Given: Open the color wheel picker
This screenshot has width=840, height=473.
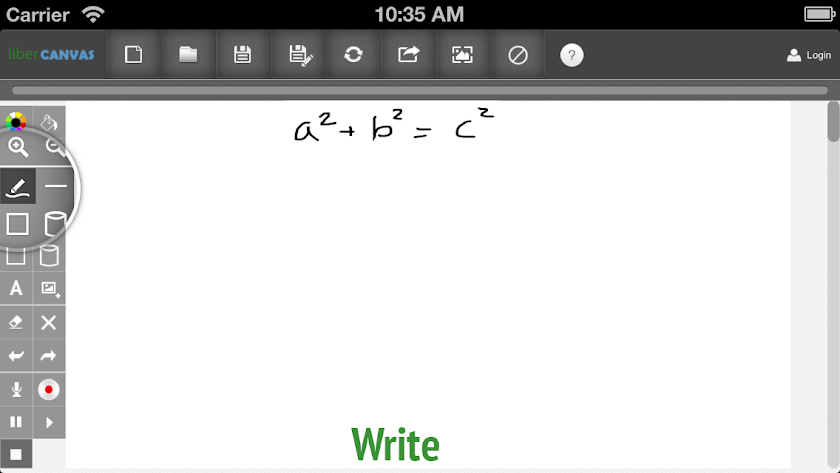Looking at the screenshot, I should pyautogui.click(x=16, y=122).
